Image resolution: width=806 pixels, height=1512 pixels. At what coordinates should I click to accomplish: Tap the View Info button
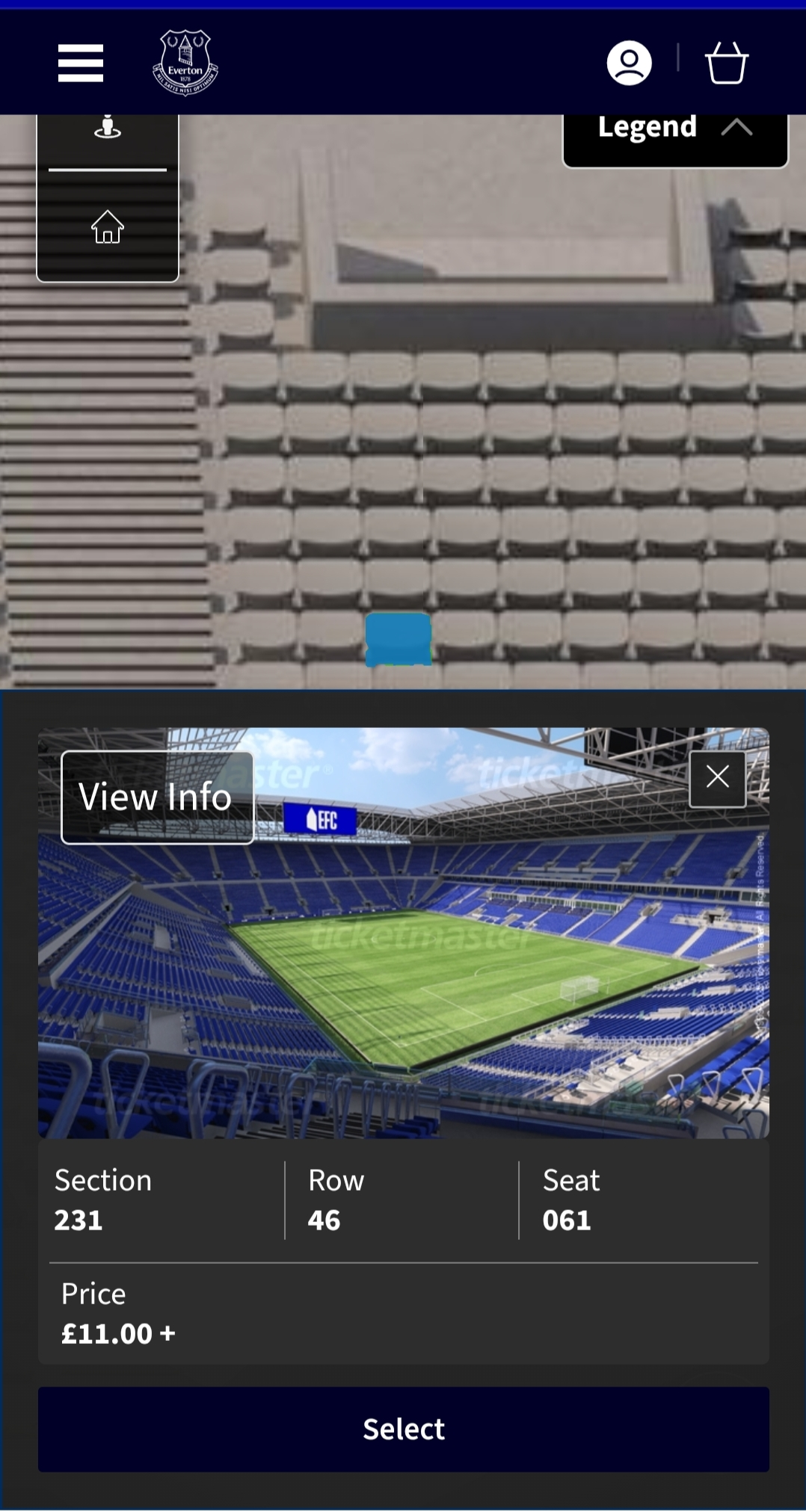157,797
